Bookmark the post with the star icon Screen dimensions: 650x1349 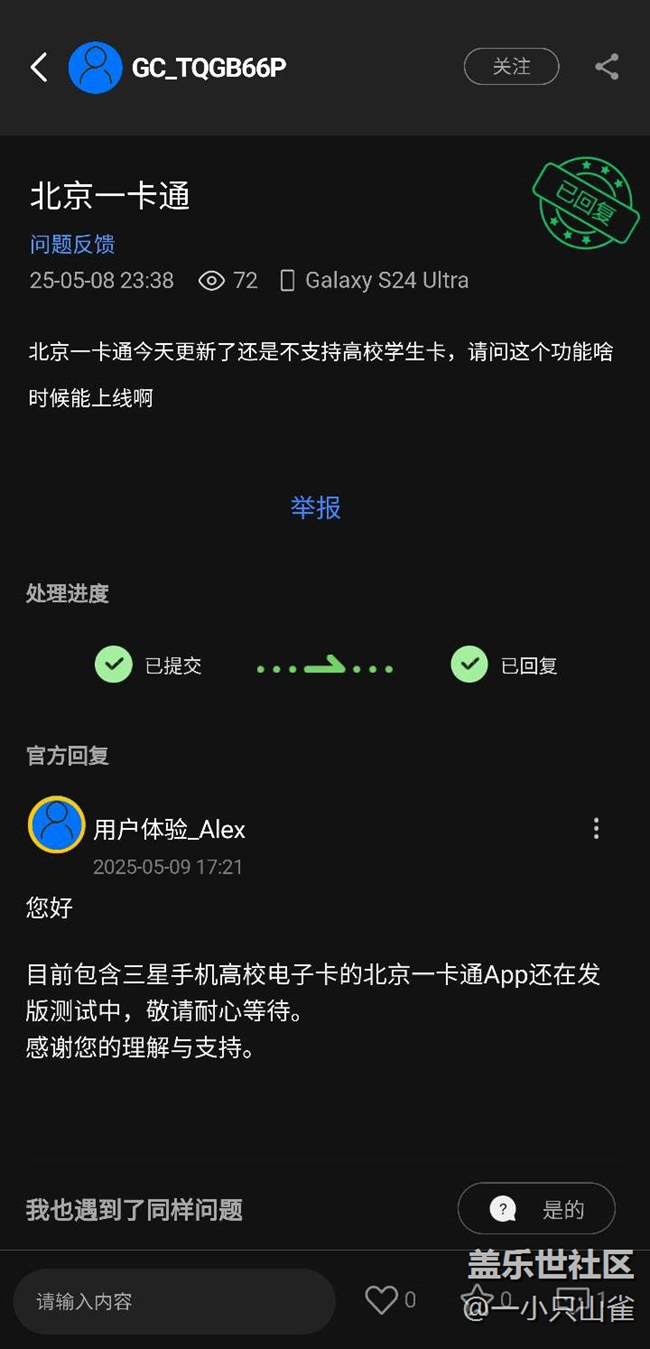click(x=475, y=1300)
